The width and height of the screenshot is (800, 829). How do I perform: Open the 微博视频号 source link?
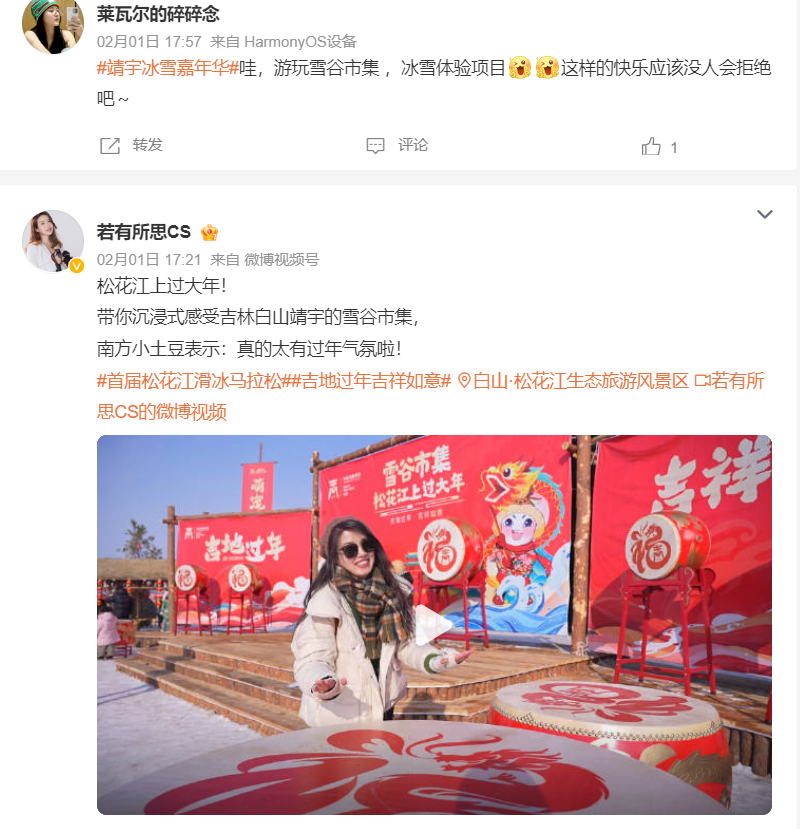tap(282, 259)
